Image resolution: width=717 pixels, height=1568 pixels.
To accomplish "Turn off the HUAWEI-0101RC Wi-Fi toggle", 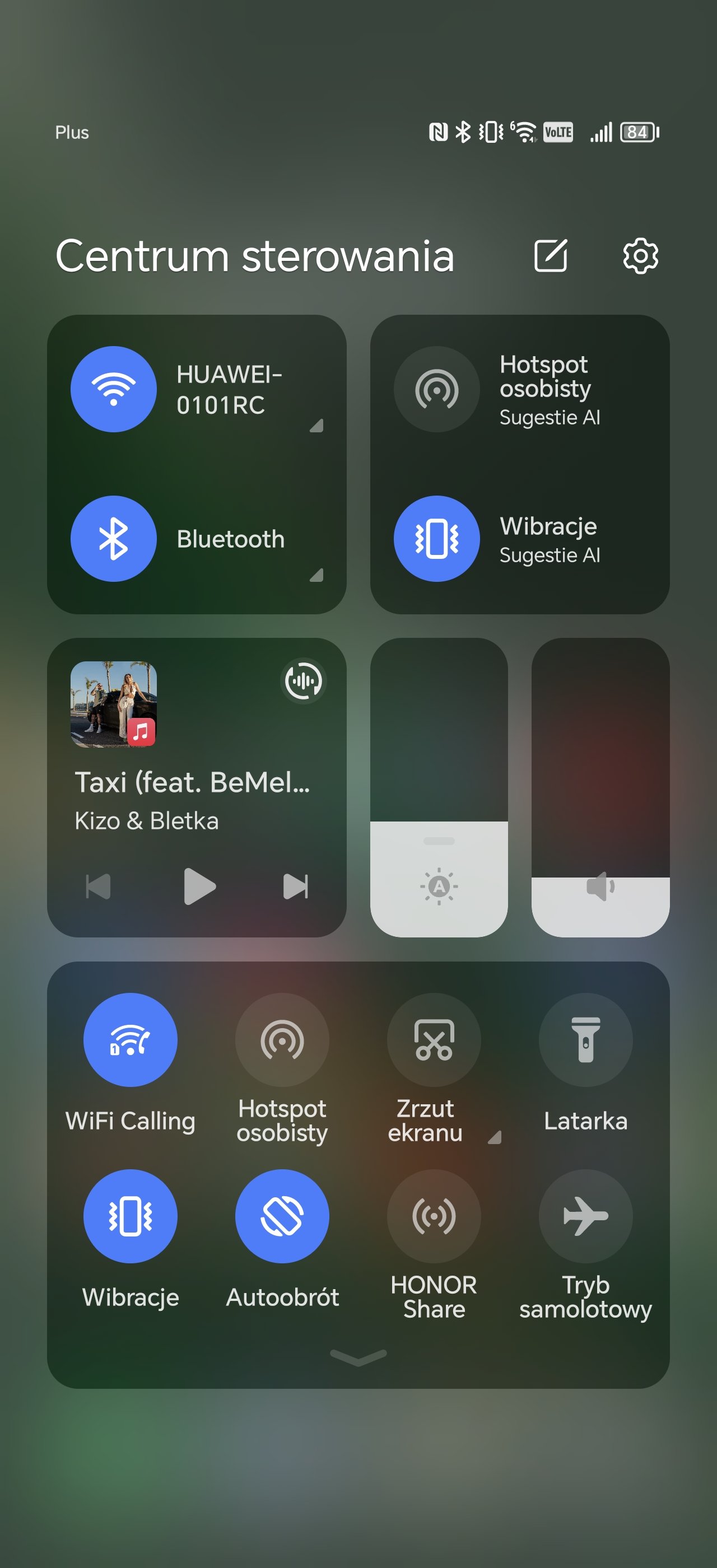I will pos(114,390).
